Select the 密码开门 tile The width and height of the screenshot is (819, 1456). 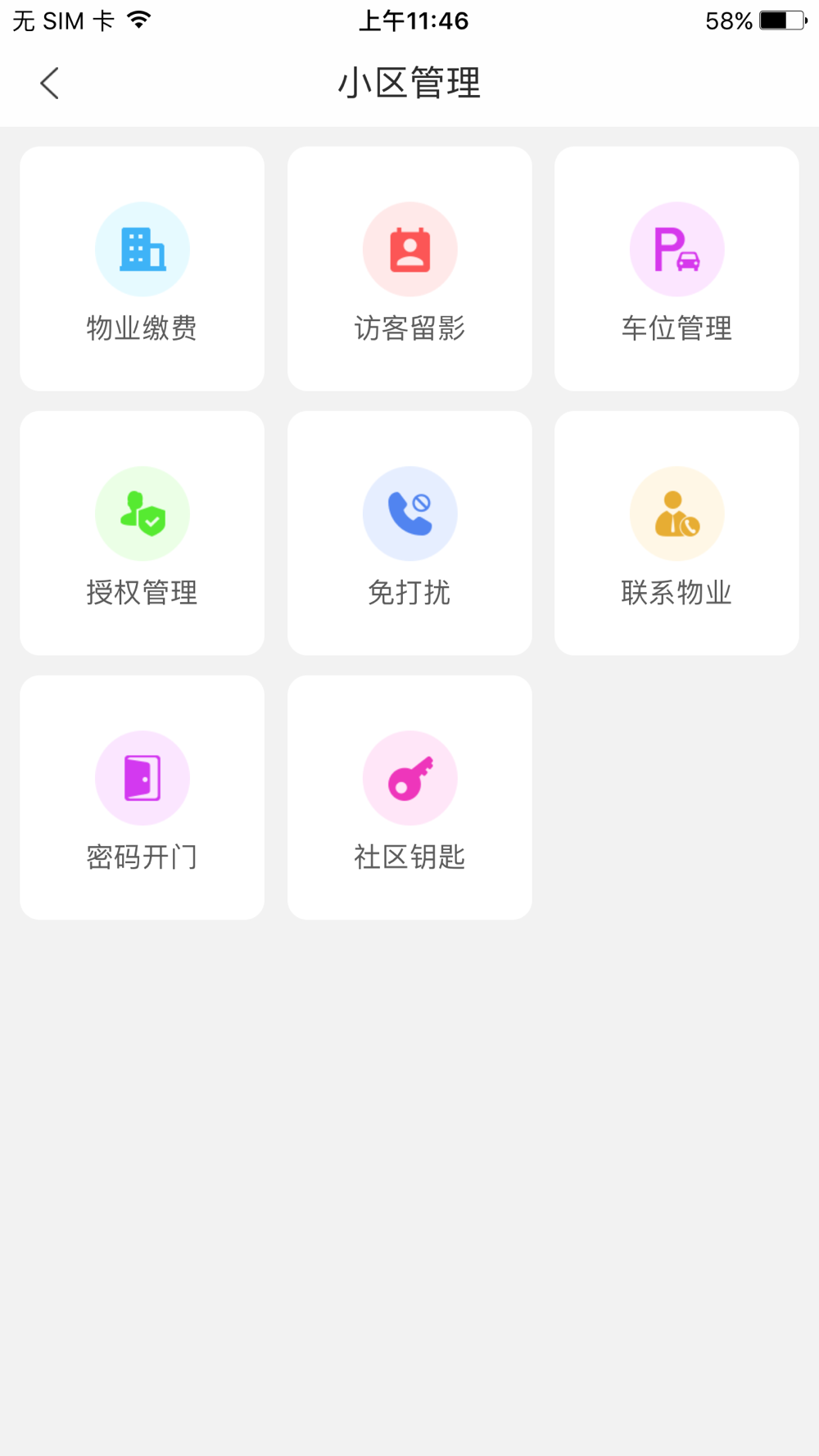142,798
